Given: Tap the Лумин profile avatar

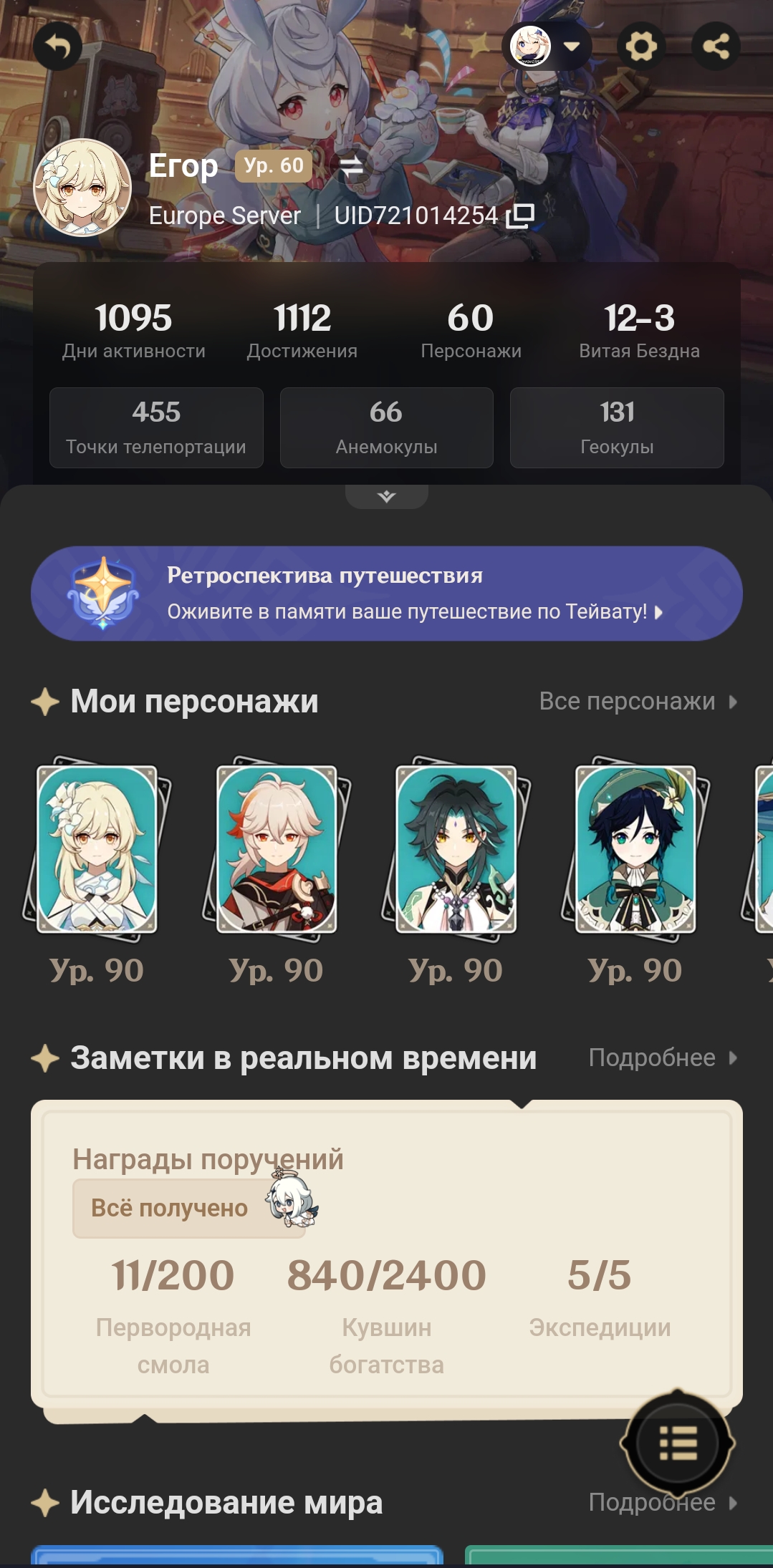Looking at the screenshot, I should 83,188.
